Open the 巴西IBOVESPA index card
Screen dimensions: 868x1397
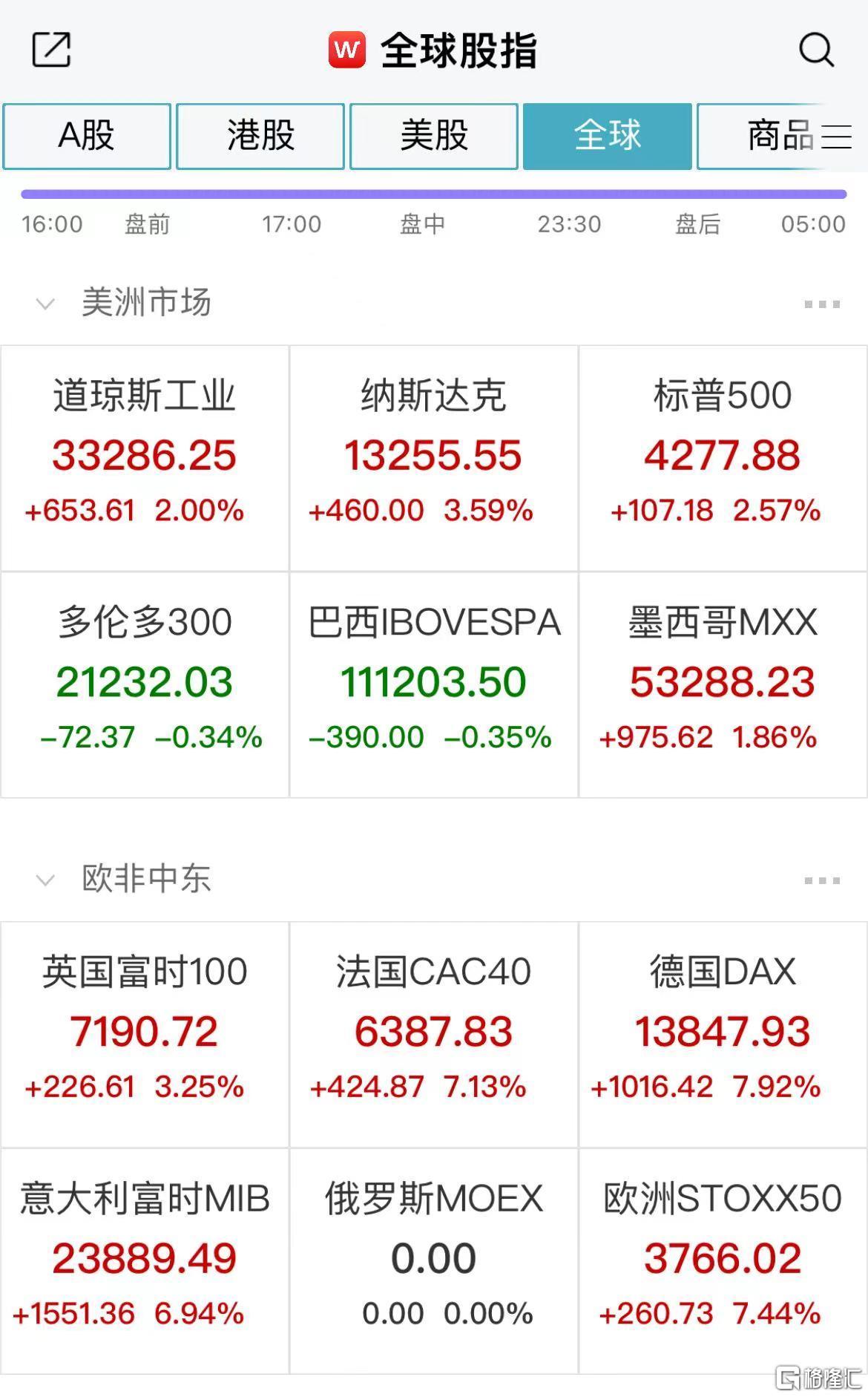click(x=433, y=683)
